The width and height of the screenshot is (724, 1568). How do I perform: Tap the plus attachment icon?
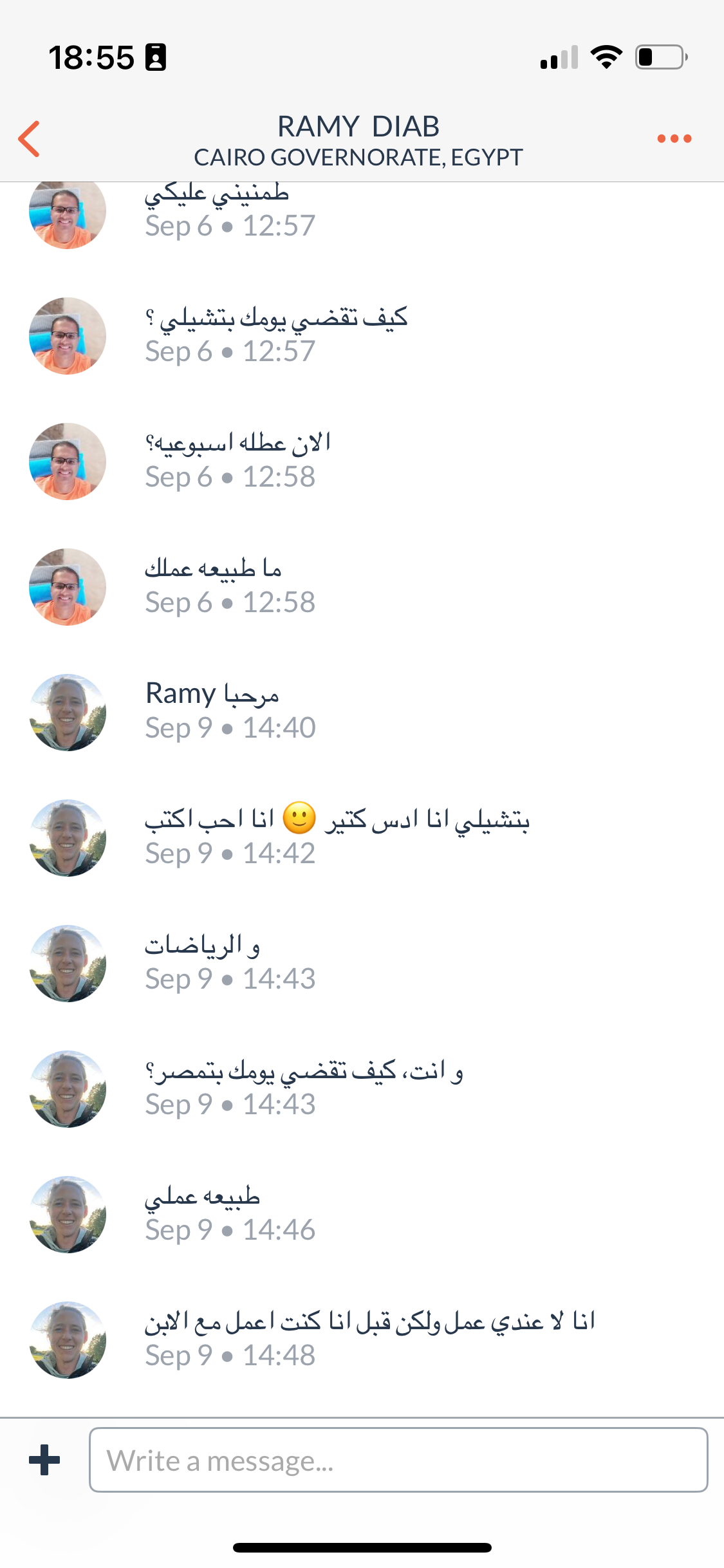point(44,1459)
